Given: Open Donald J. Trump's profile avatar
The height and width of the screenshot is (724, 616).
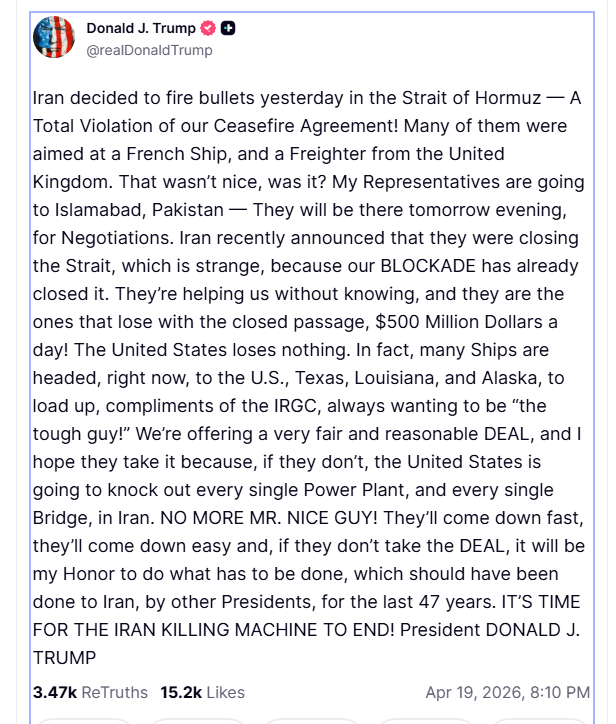Looking at the screenshot, I should point(54,36).
